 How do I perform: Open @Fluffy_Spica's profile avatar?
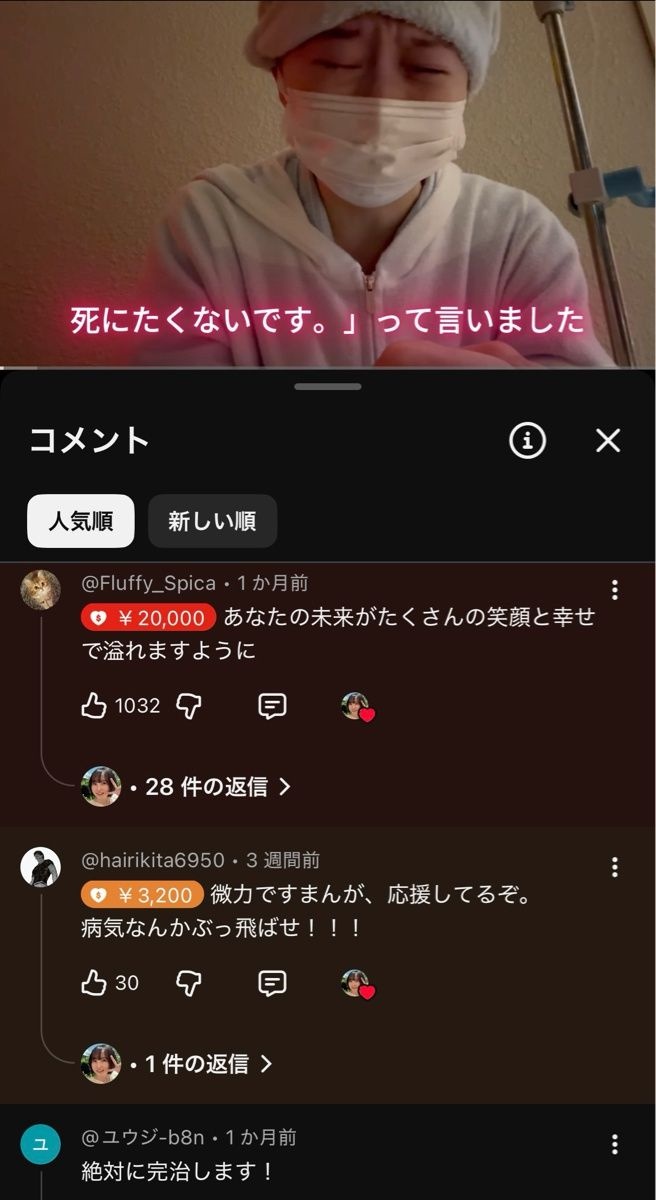(41, 589)
